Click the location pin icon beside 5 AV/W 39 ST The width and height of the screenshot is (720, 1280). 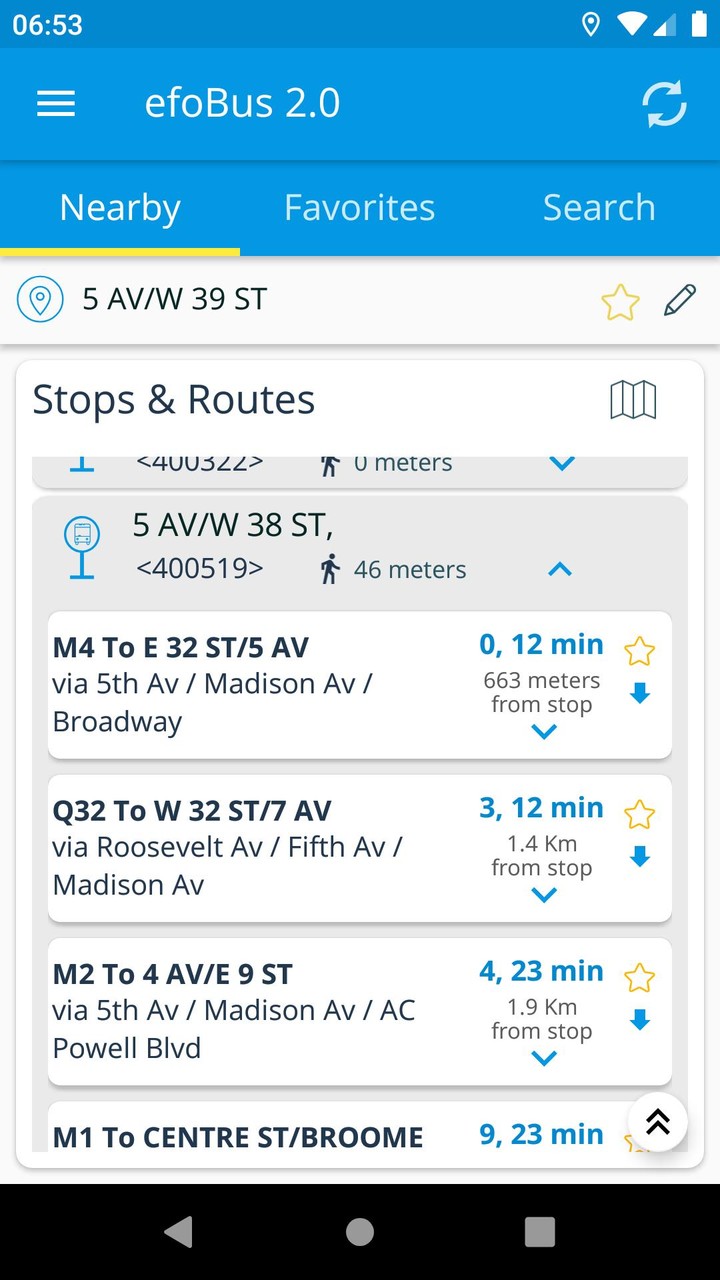(x=40, y=298)
